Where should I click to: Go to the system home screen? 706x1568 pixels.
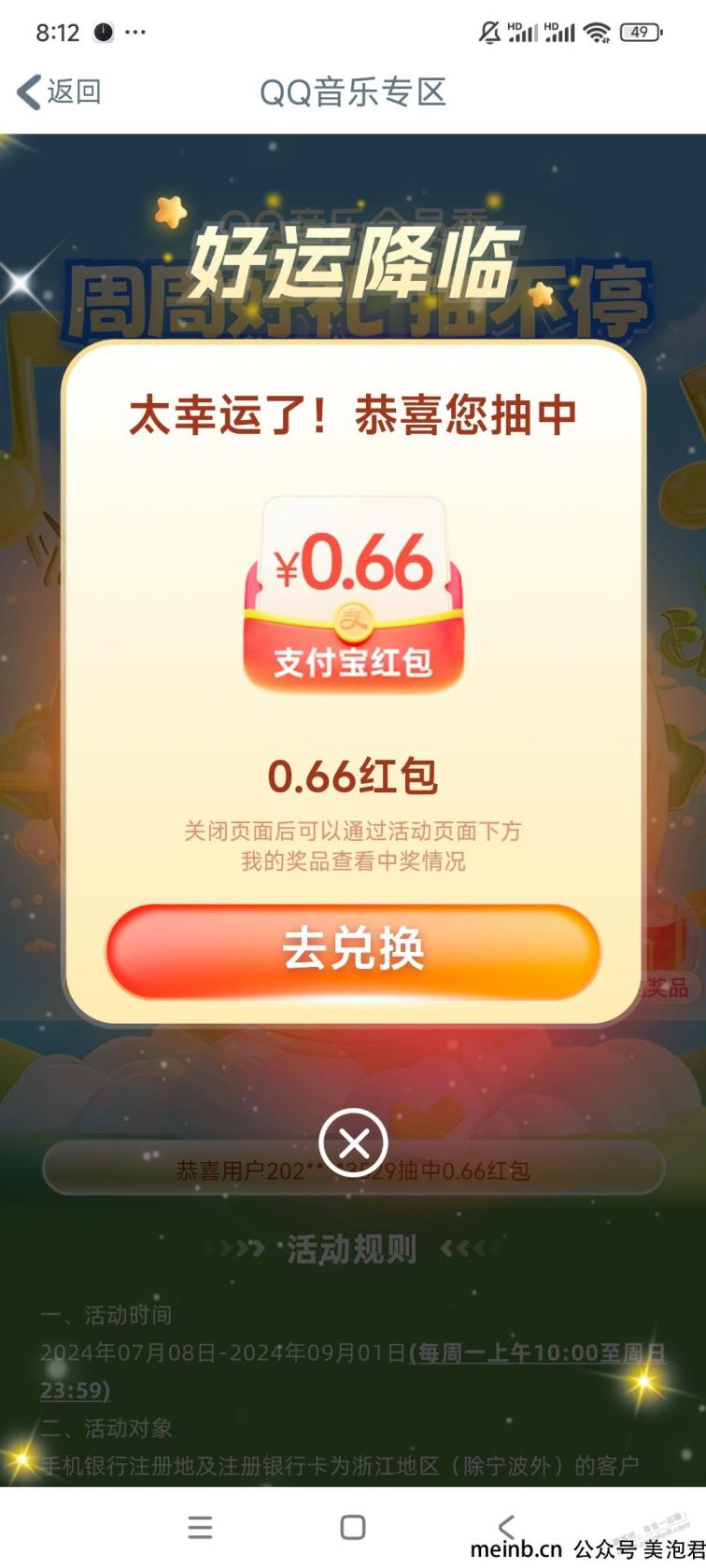(353, 1527)
